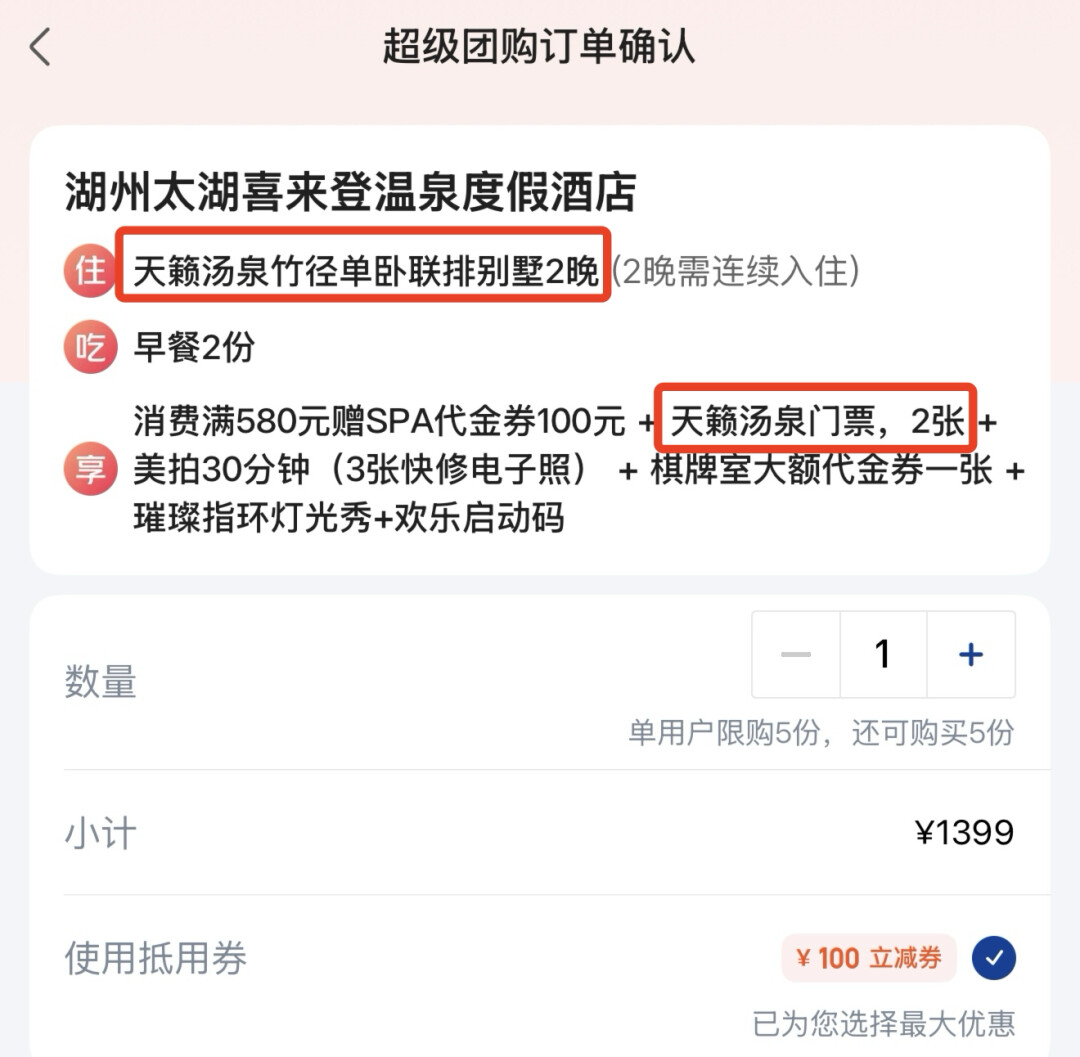Viewport: 1080px width, 1057px height.
Task: Decrease the purchase quantity by one
Action: point(796,655)
